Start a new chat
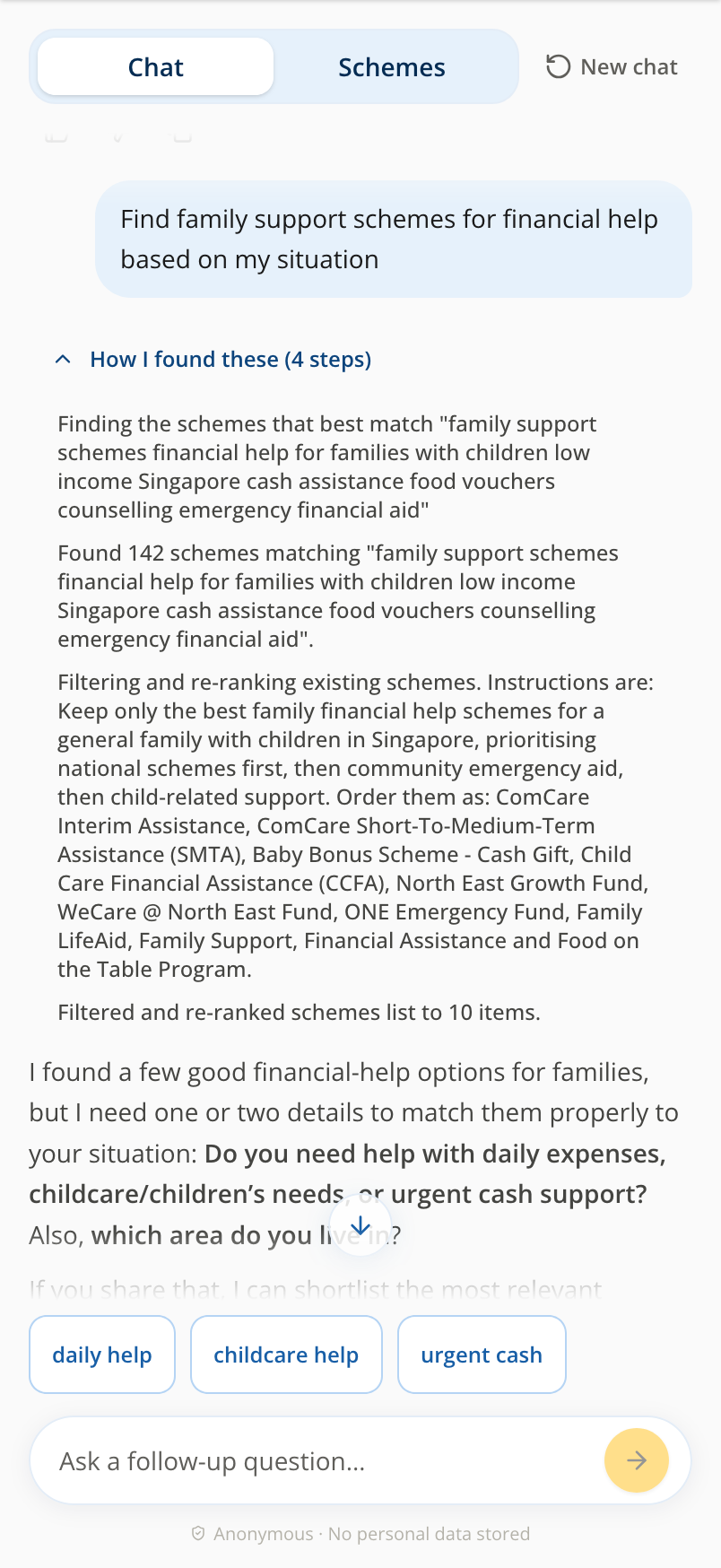 612,67
